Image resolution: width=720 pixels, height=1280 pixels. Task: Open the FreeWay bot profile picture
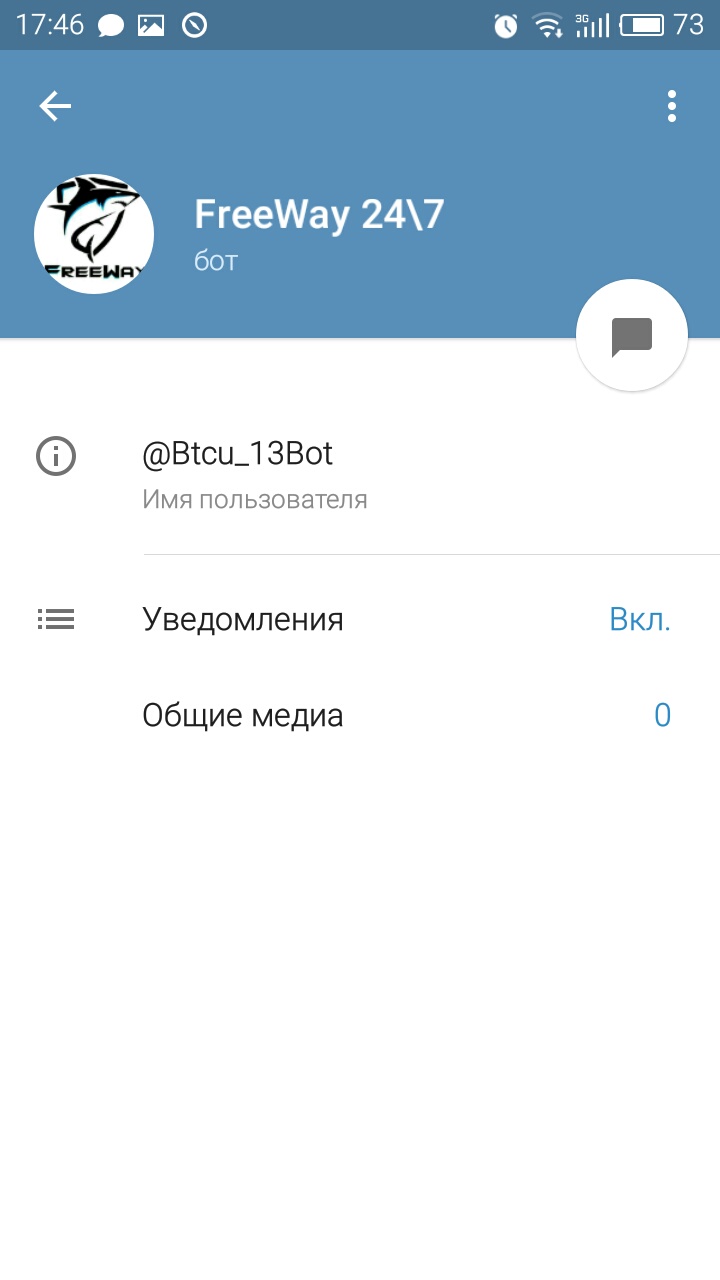coord(94,234)
